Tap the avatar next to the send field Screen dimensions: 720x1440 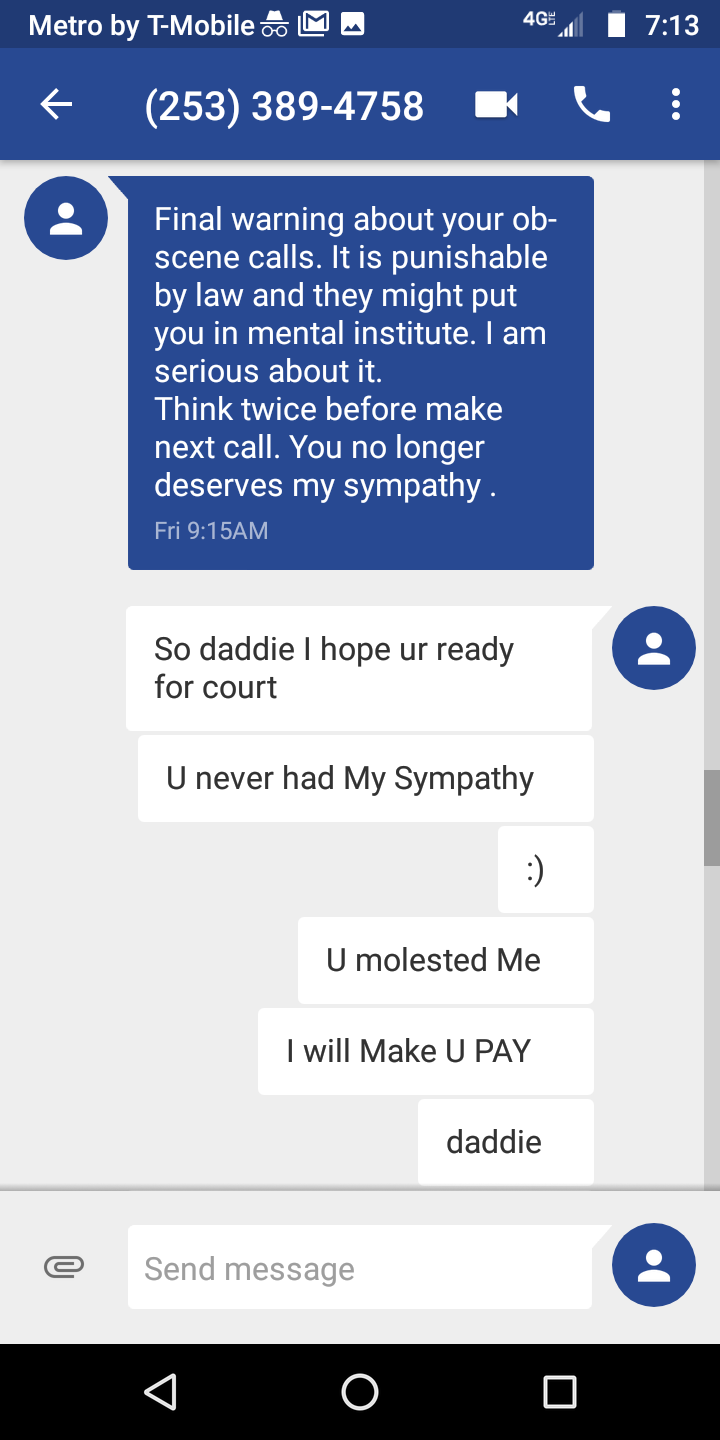click(x=653, y=1264)
